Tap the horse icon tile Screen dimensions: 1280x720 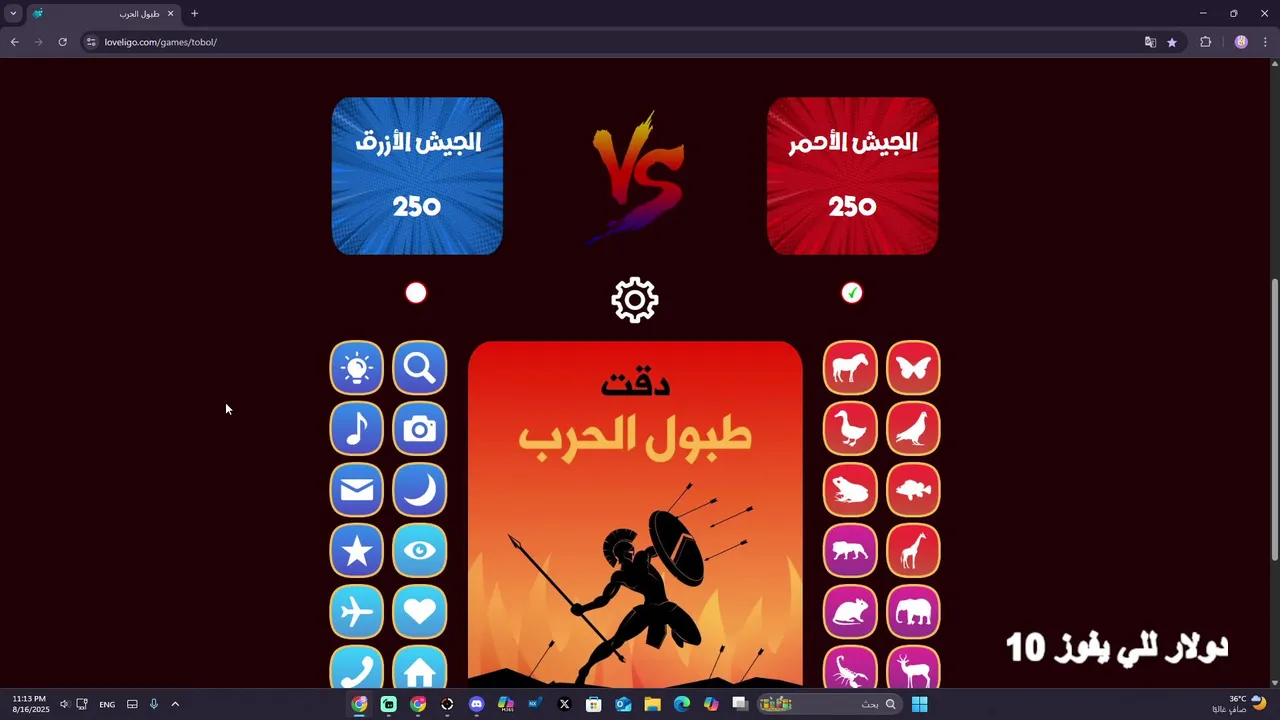click(850, 368)
